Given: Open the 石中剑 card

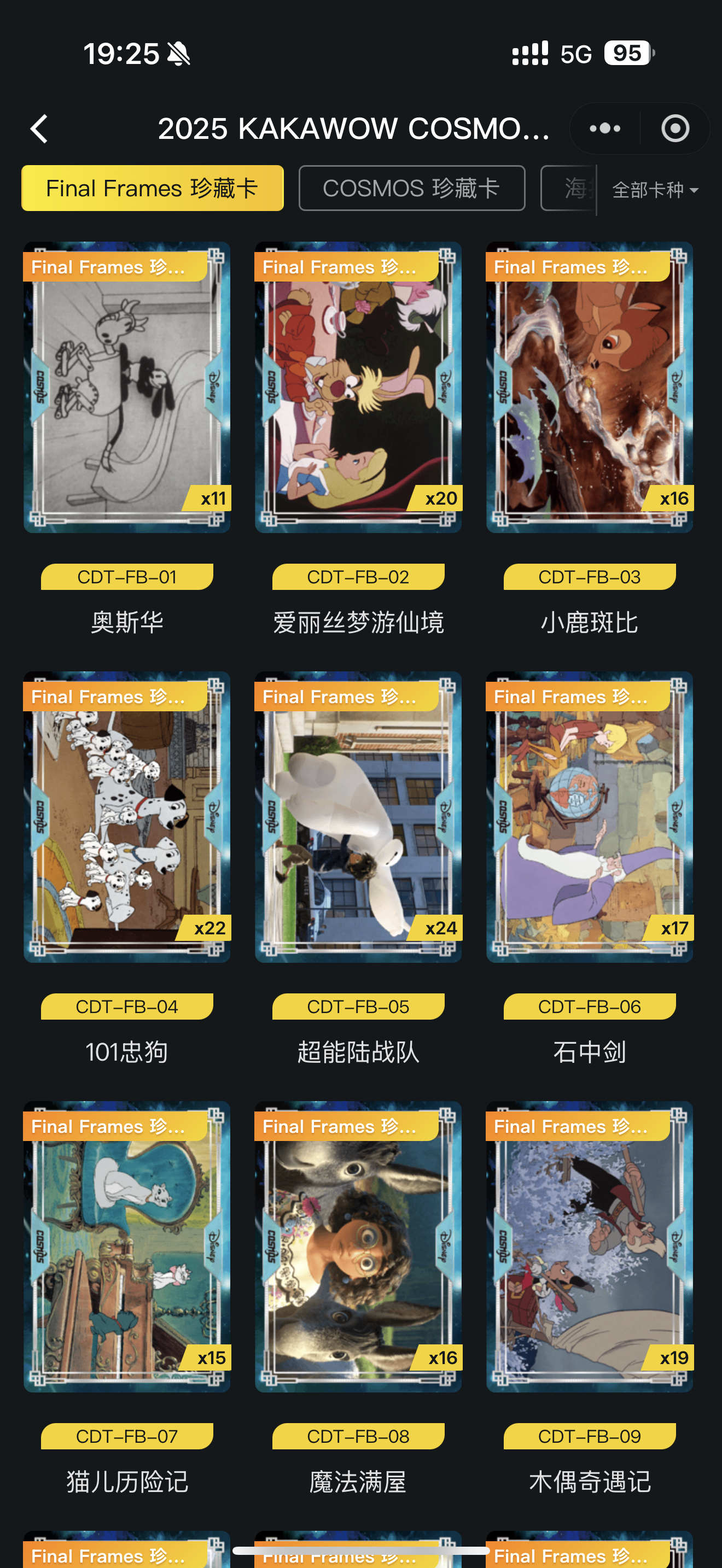Looking at the screenshot, I should click(589, 817).
